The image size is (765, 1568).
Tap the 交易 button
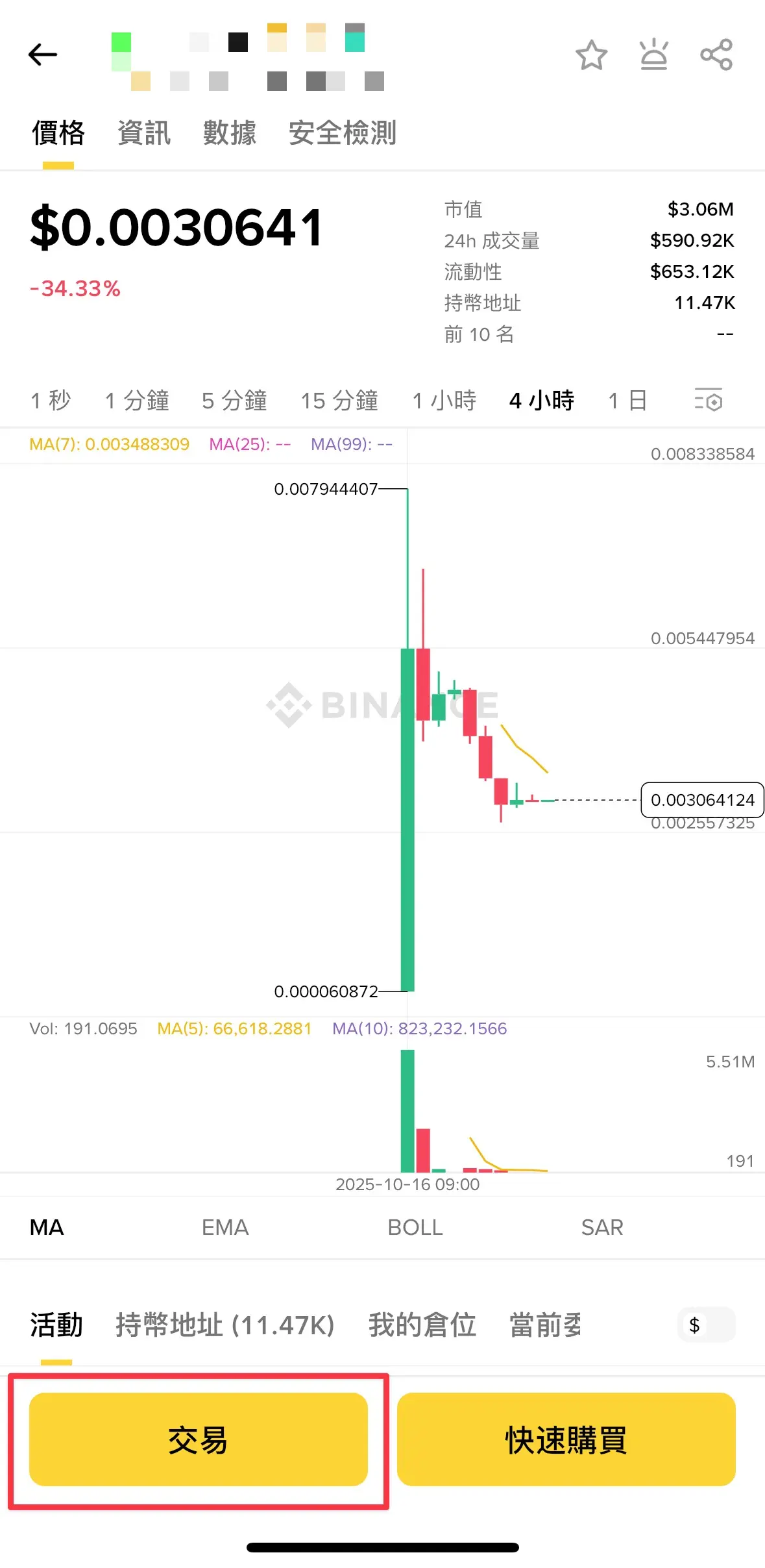(x=199, y=1439)
